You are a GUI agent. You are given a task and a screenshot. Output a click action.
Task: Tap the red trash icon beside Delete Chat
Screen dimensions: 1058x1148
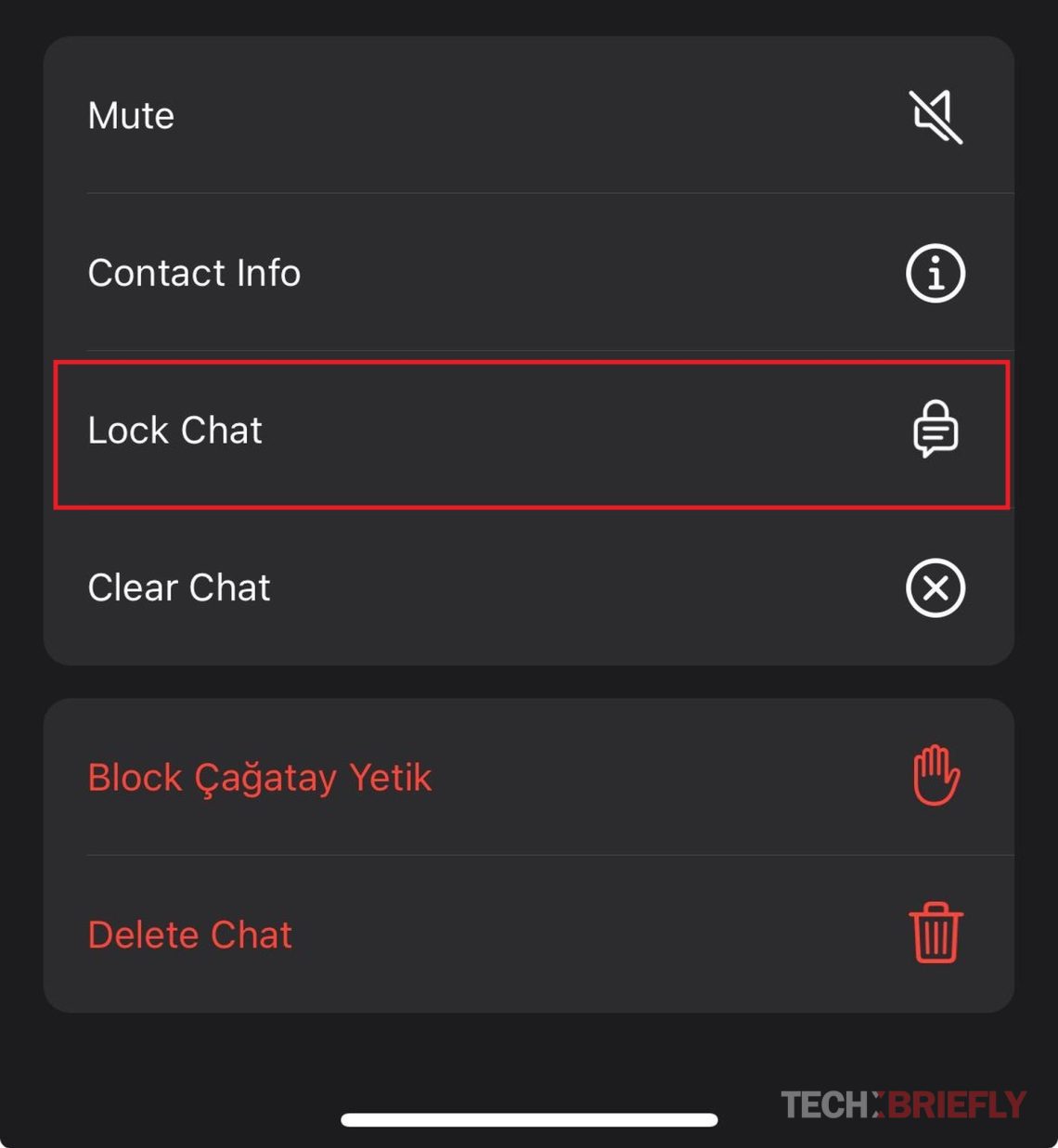click(x=935, y=935)
